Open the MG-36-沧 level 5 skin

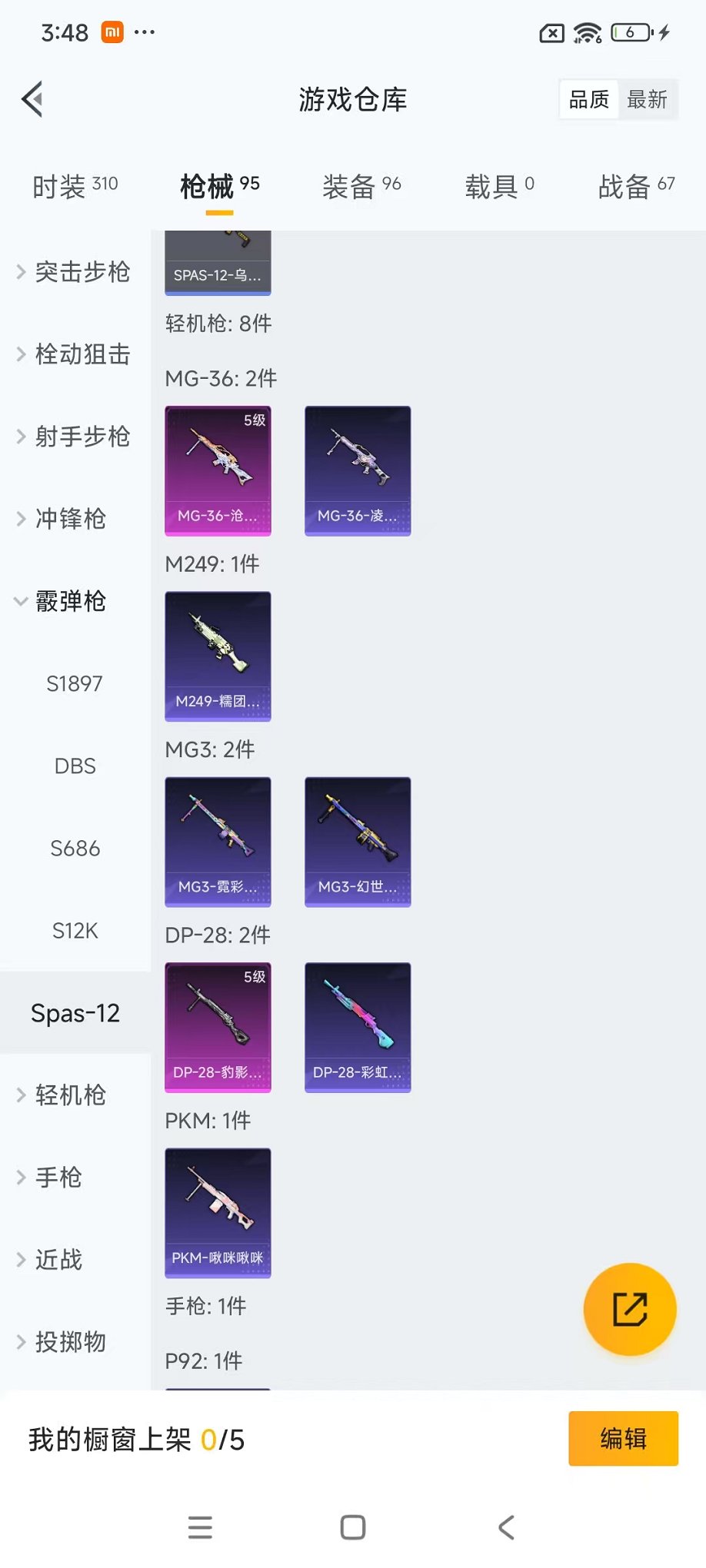point(218,470)
